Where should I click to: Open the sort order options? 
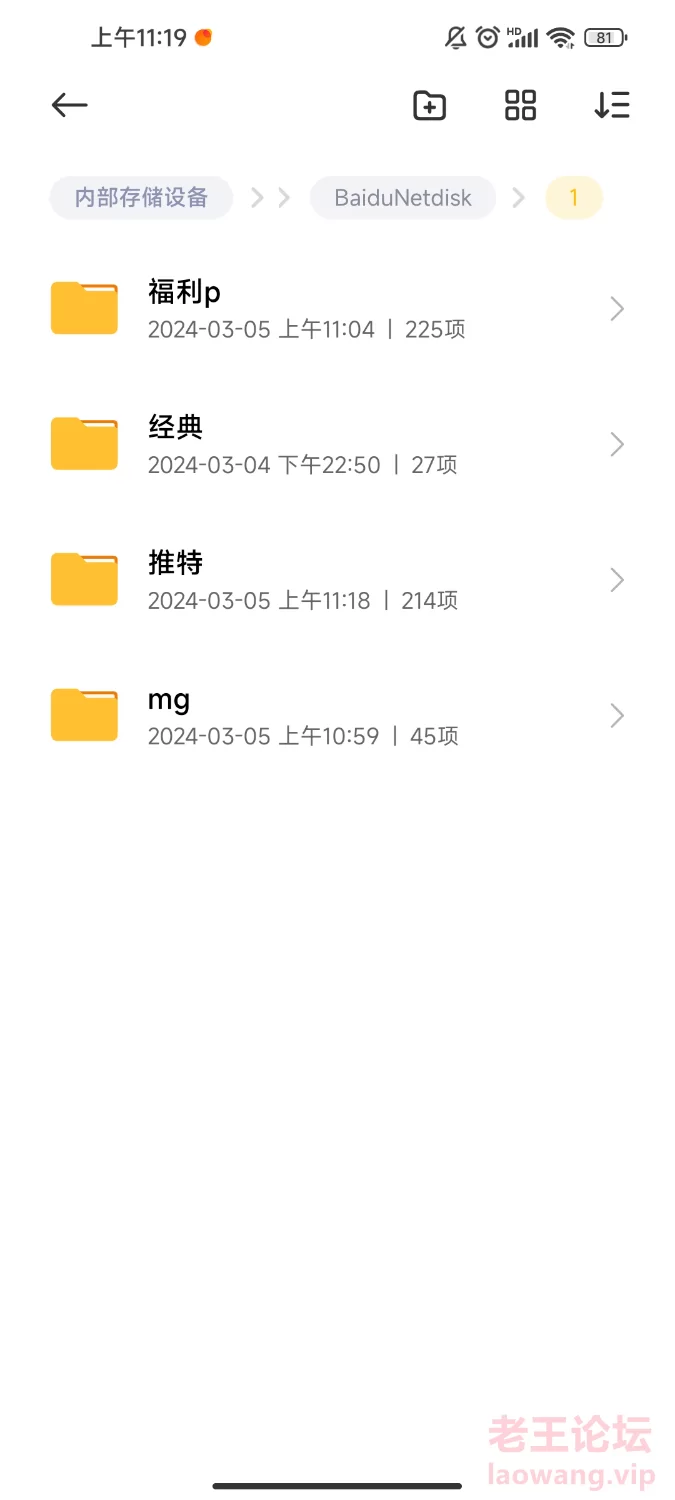pyautogui.click(x=611, y=105)
